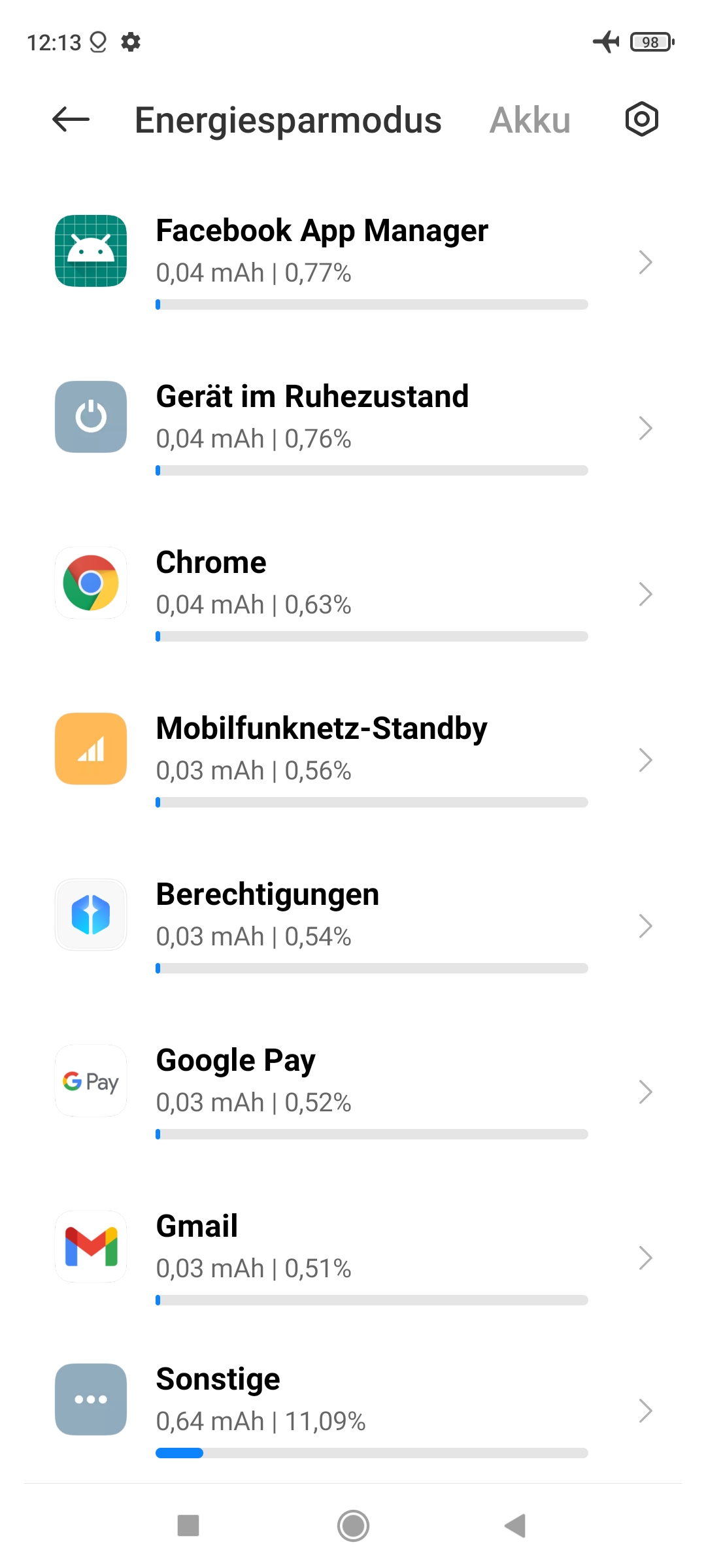Open the battery settings hexagon icon
Image resolution: width=706 pixels, height=1568 pixels.
coord(641,120)
